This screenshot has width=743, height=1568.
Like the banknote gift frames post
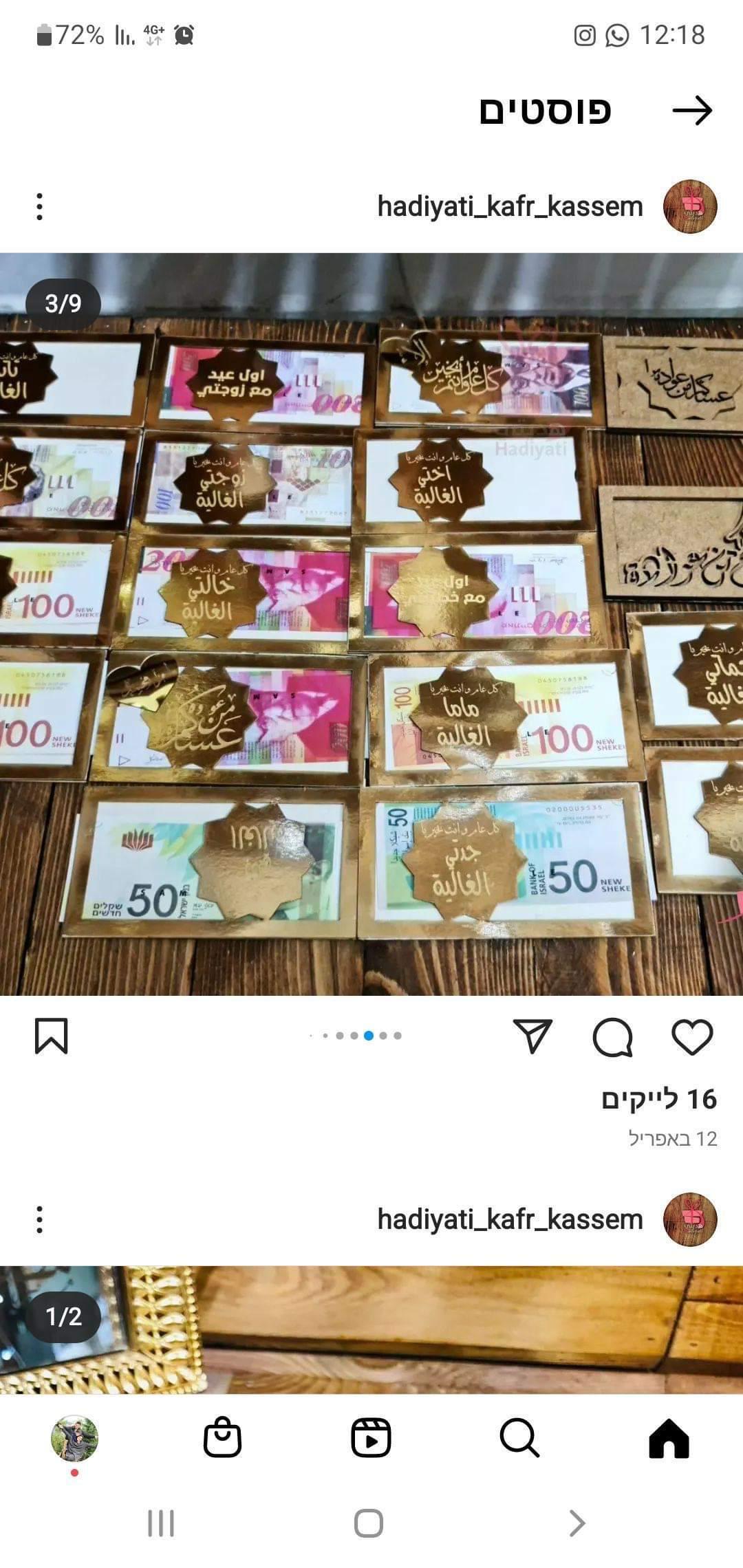[691, 1036]
